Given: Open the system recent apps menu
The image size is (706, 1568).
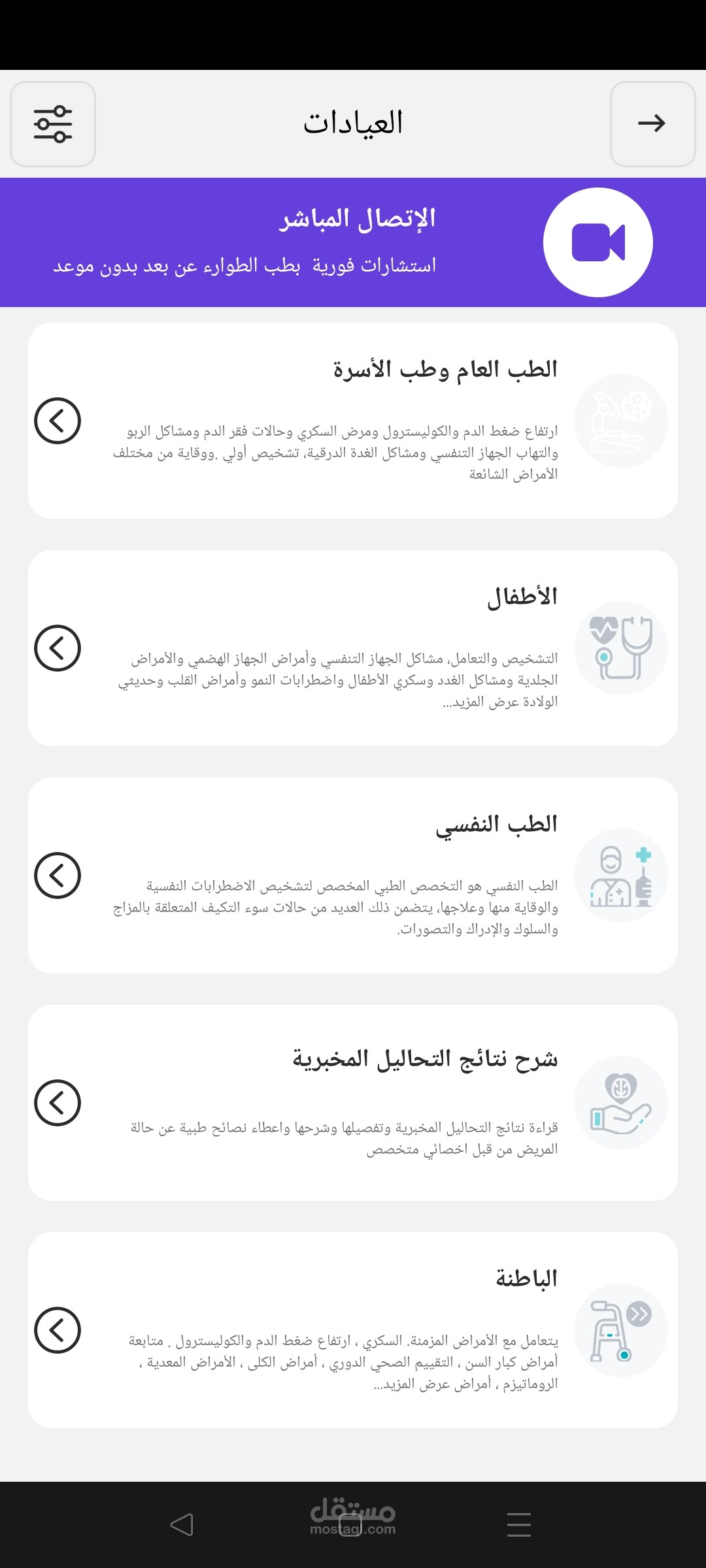Looking at the screenshot, I should click(x=519, y=1525).
